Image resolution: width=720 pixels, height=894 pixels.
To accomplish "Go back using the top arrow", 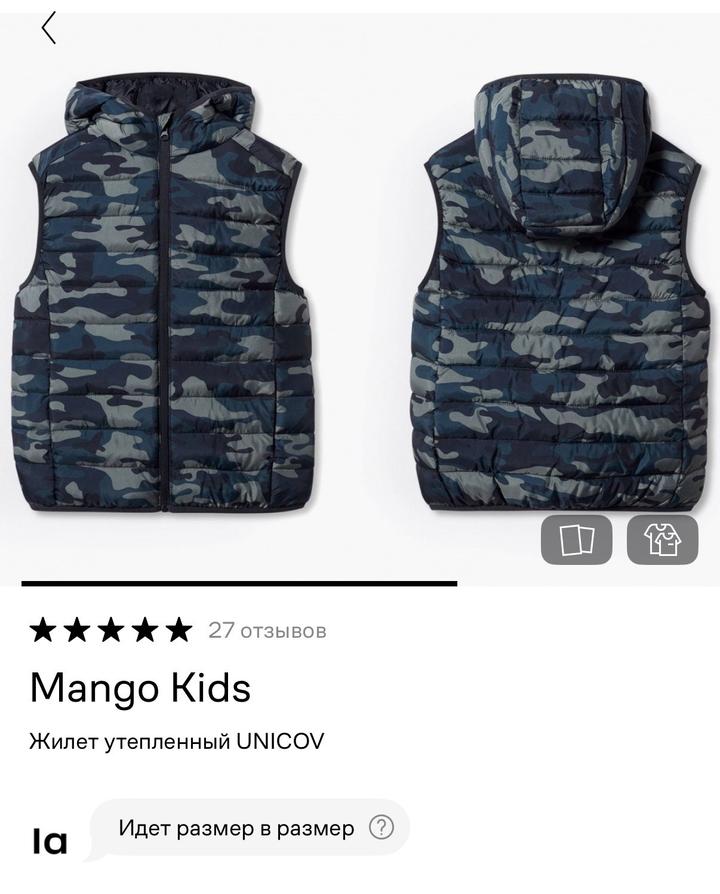I will (x=48, y=28).
